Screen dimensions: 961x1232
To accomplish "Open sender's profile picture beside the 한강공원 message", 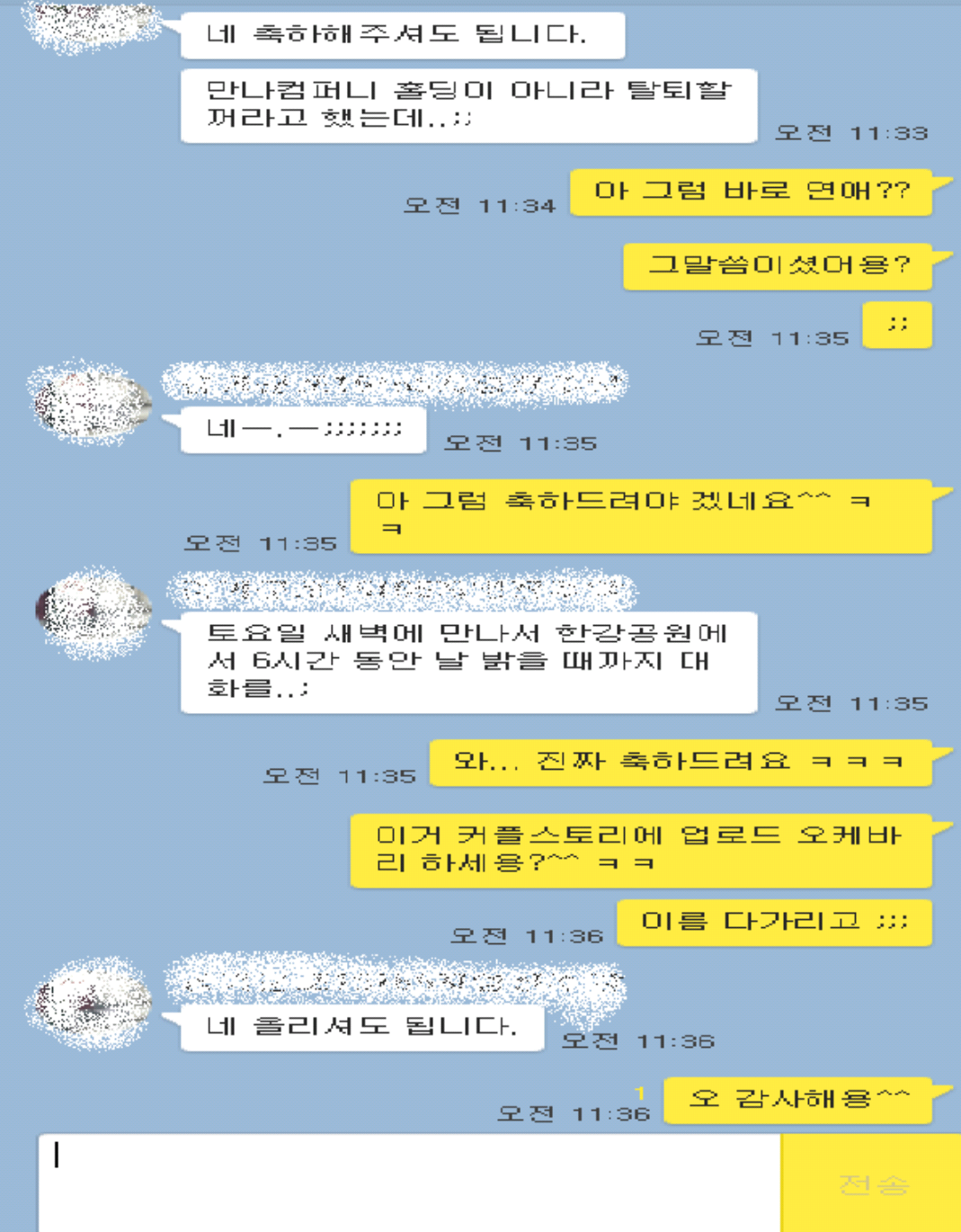I will pos(93,612).
